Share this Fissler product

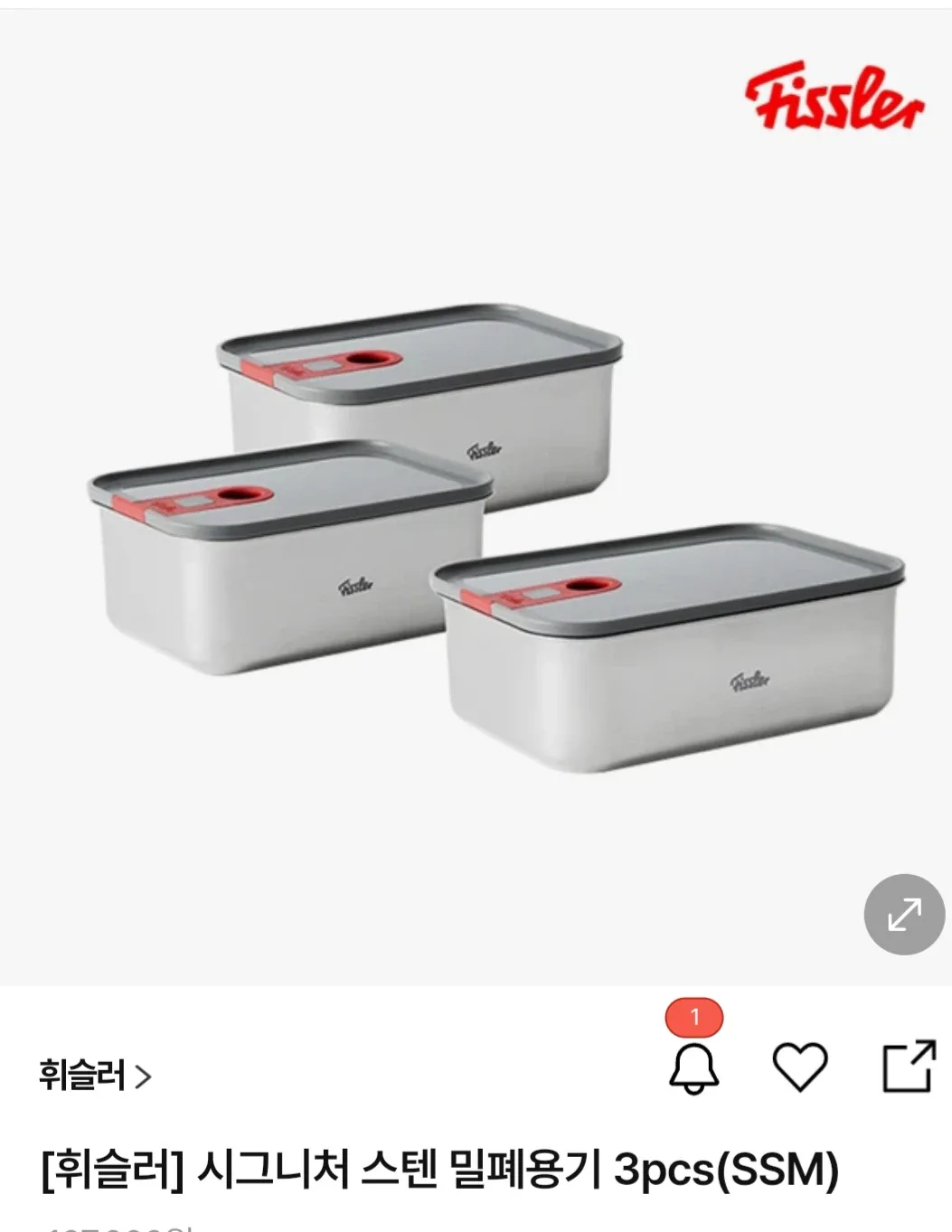click(908, 1067)
